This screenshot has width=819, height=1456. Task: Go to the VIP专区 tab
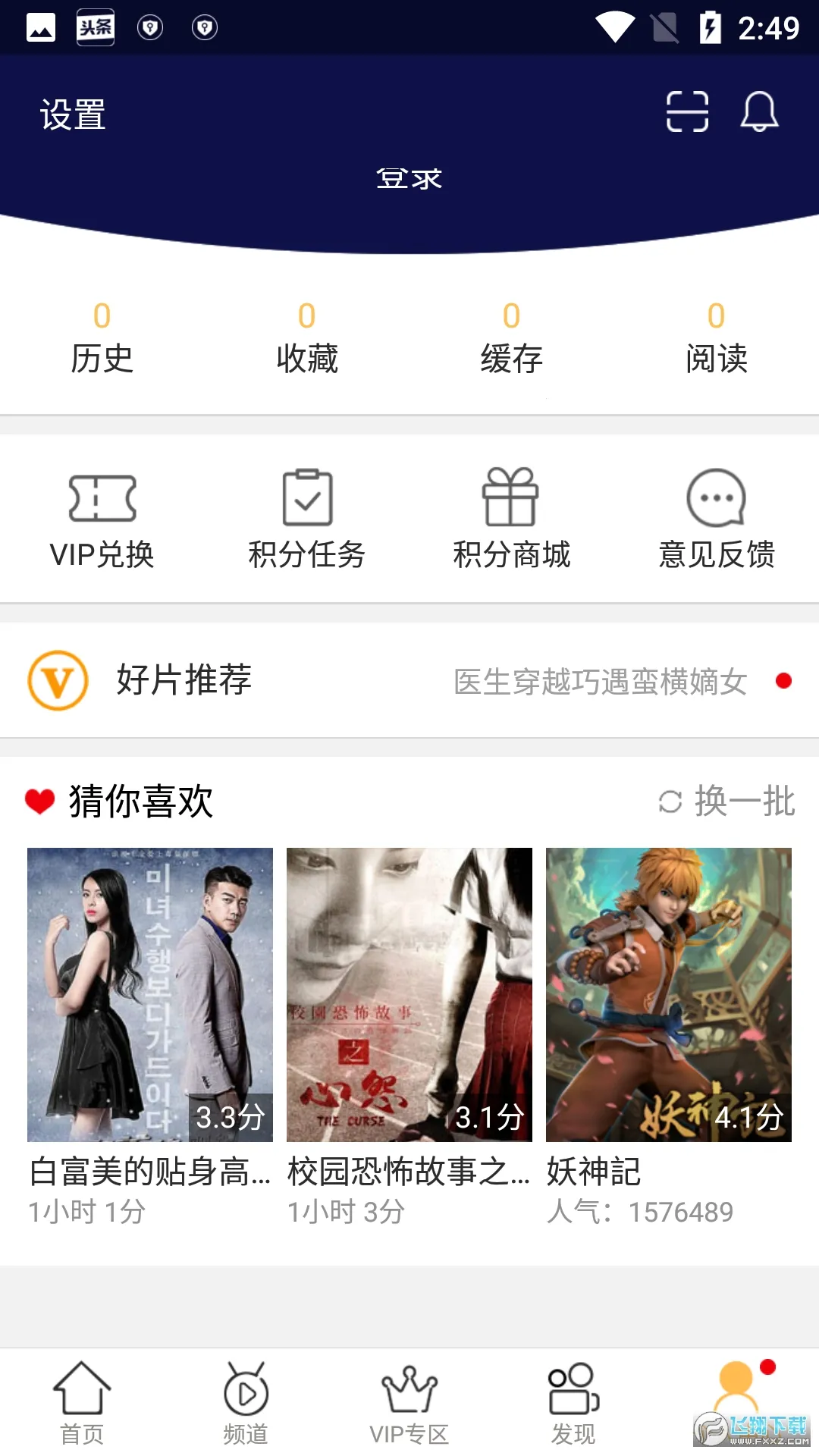(x=409, y=1403)
